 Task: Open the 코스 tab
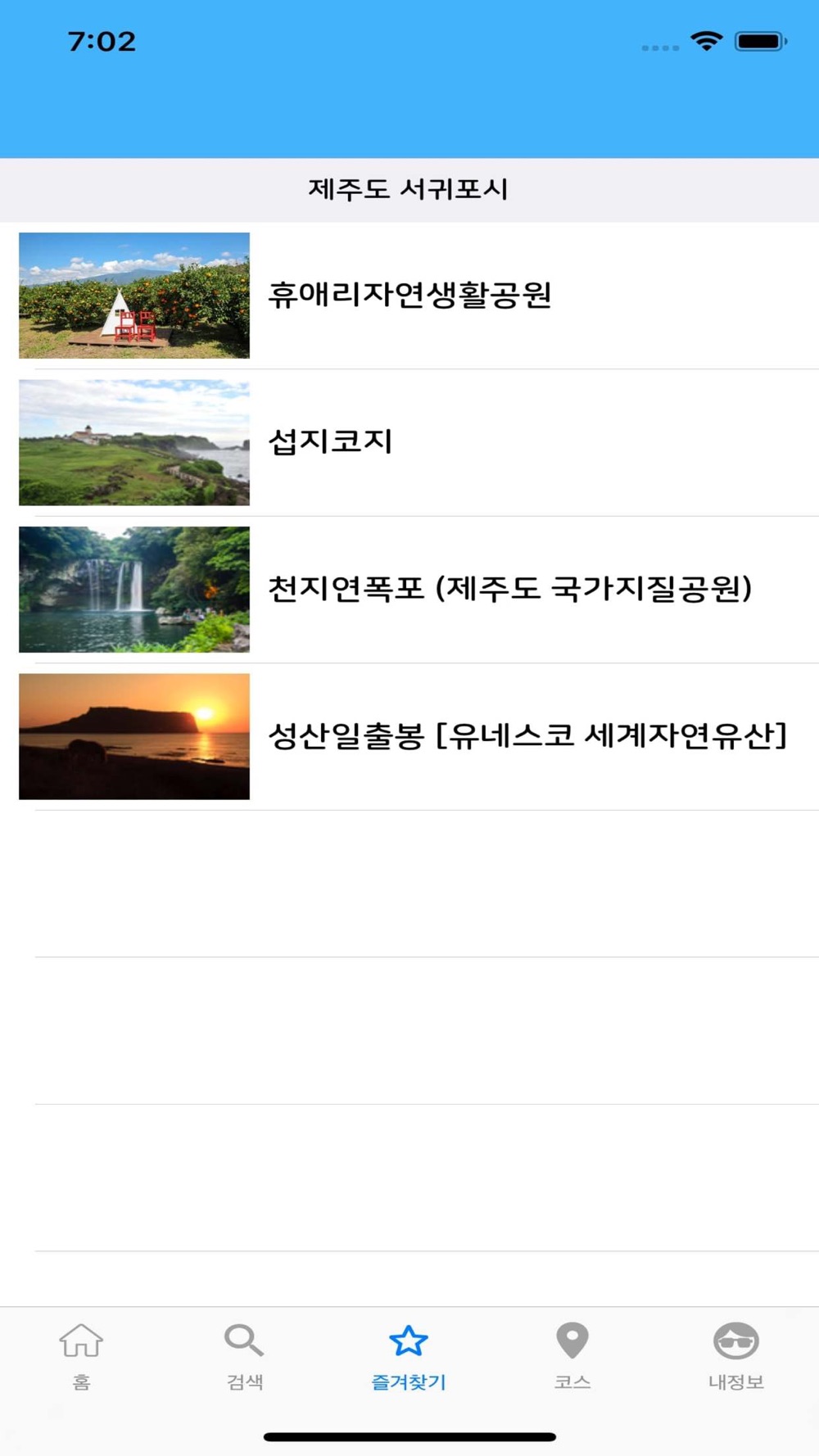(572, 1356)
